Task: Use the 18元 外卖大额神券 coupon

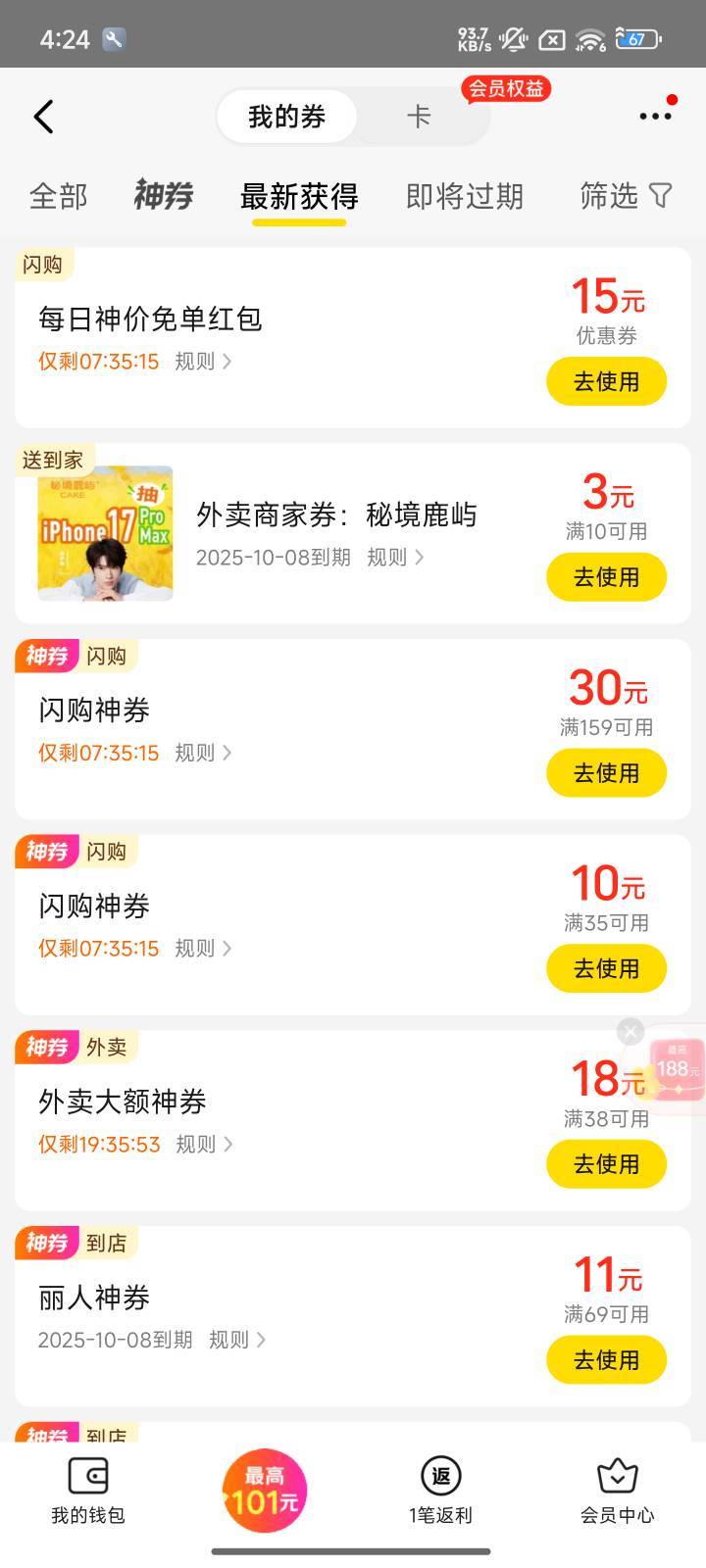Action: click(606, 1164)
